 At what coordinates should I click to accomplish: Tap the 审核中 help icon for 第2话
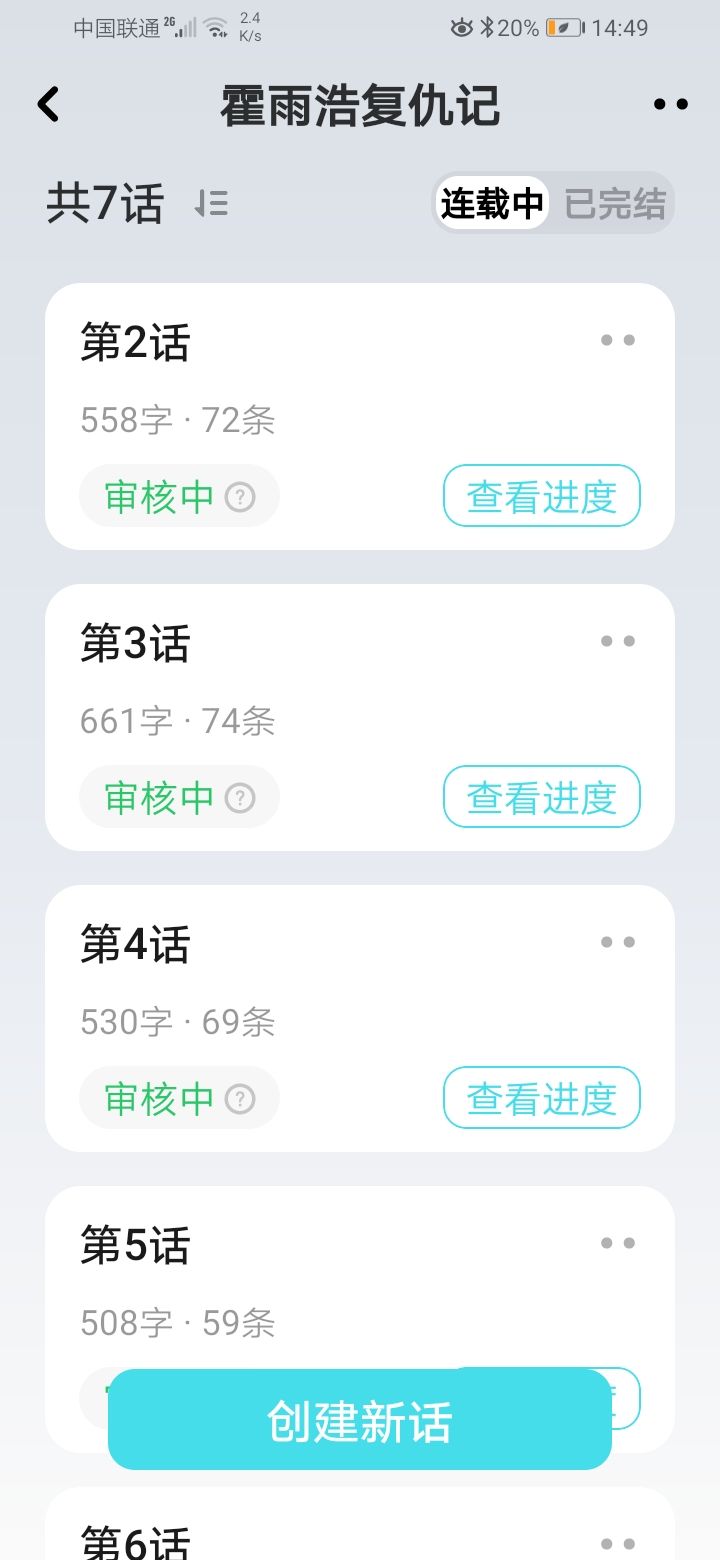click(x=240, y=496)
